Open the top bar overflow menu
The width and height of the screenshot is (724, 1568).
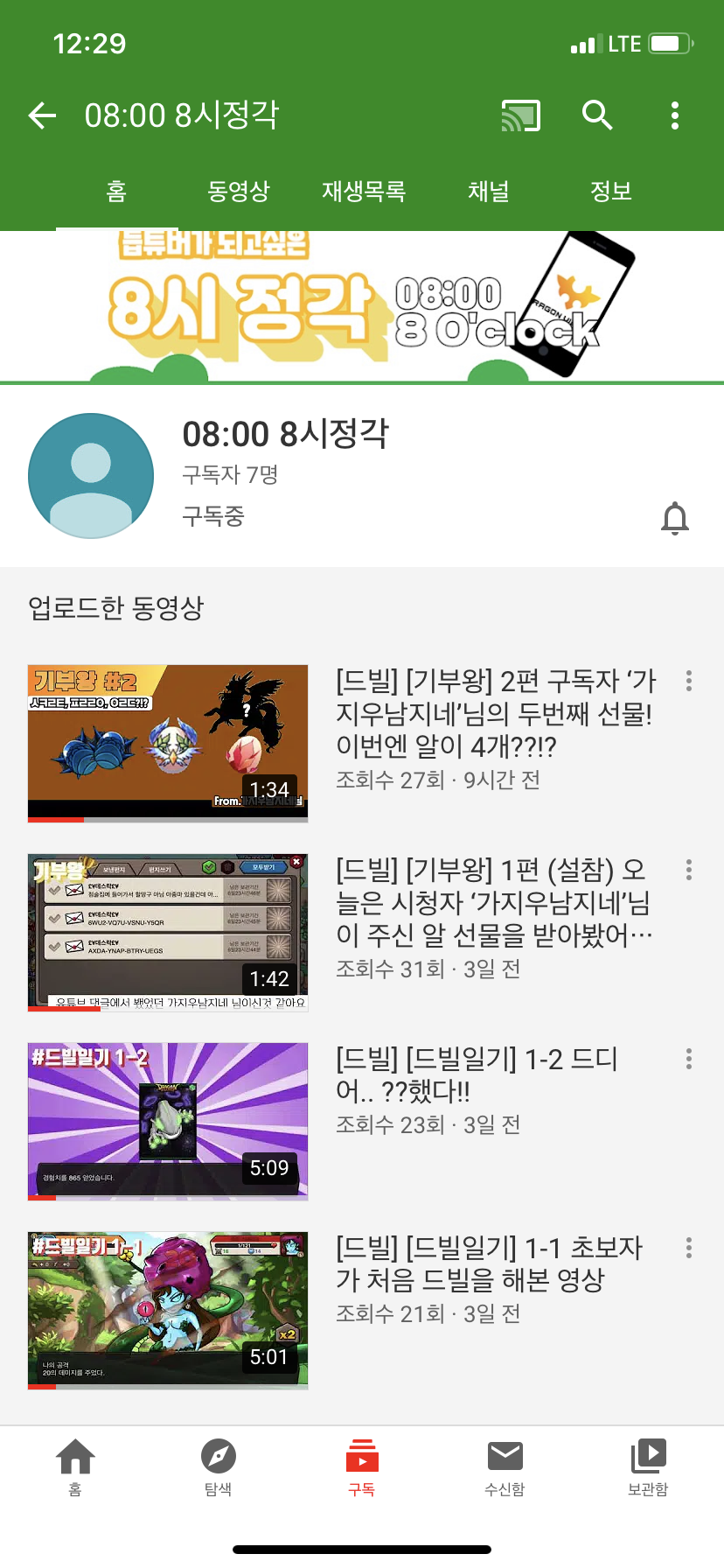674,115
